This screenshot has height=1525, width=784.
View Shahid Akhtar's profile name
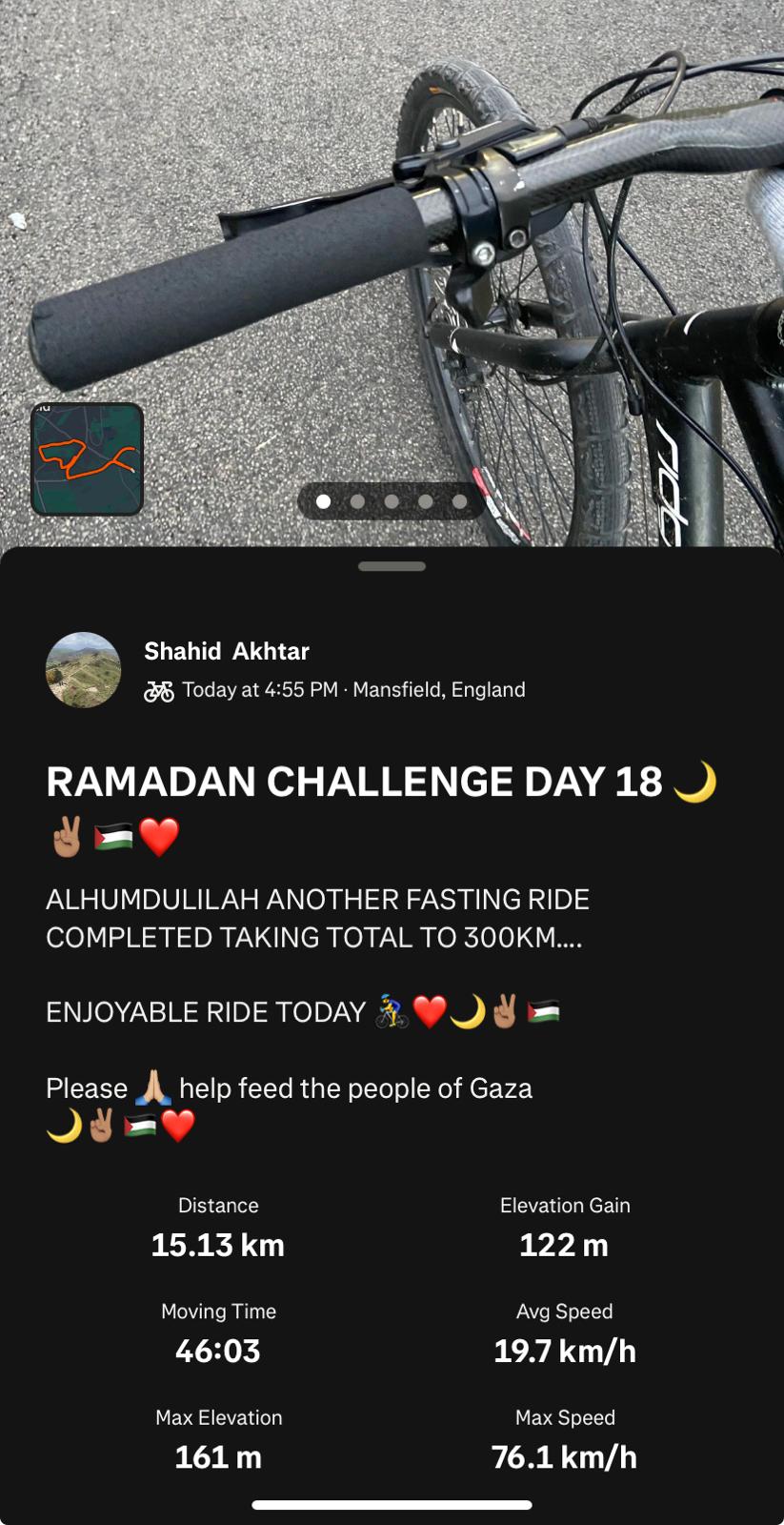[x=227, y=651]
